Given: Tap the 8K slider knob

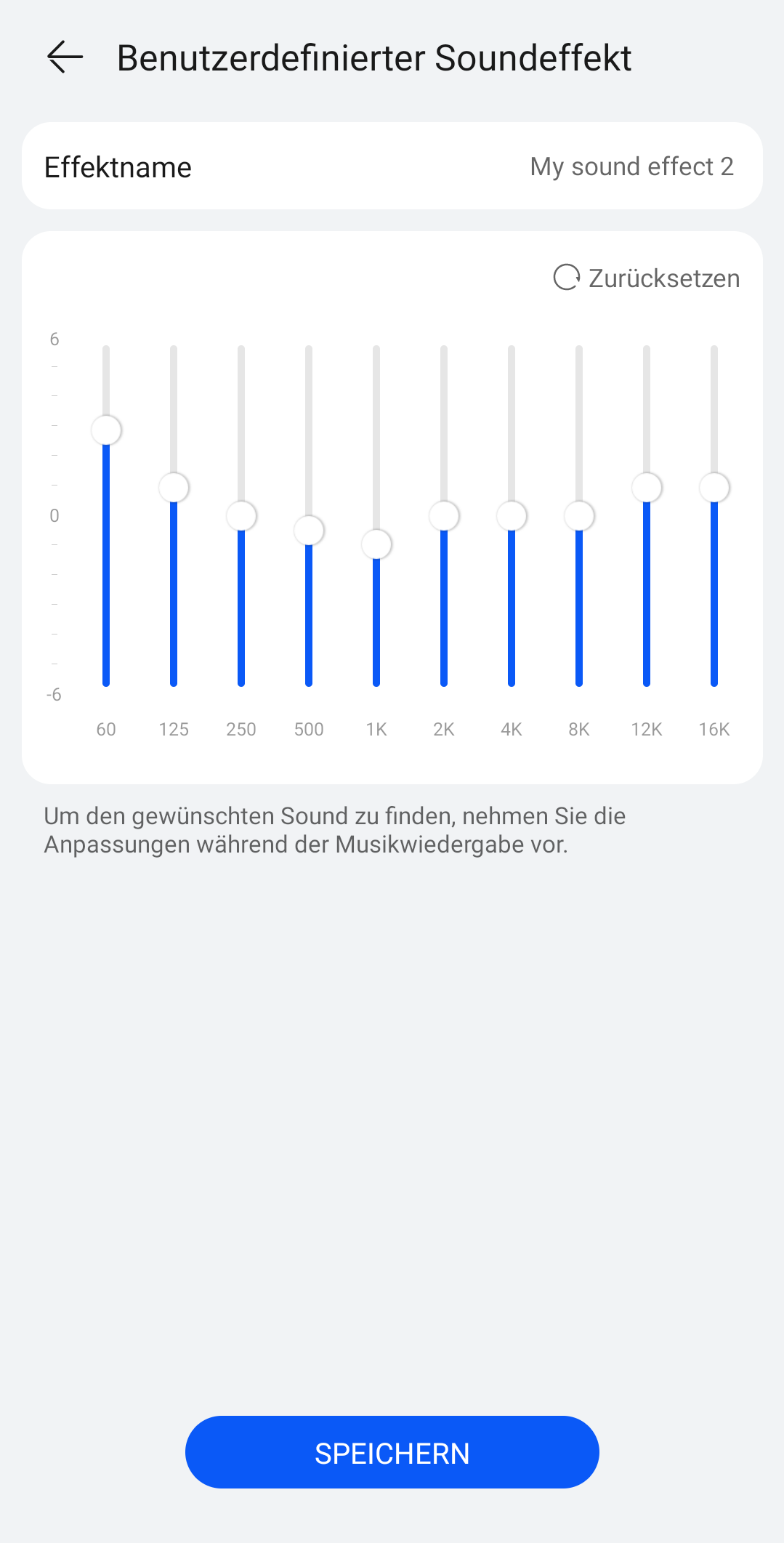Looking at the screenshot, I should click(579, 516).
